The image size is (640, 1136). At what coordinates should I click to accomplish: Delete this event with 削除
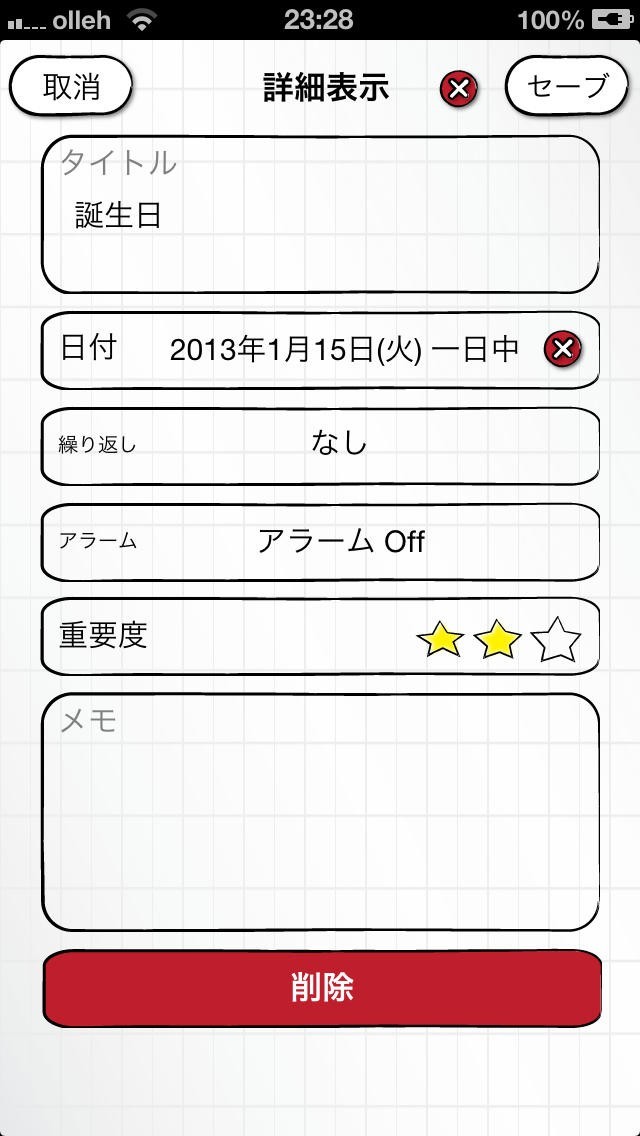pos(322,988)
